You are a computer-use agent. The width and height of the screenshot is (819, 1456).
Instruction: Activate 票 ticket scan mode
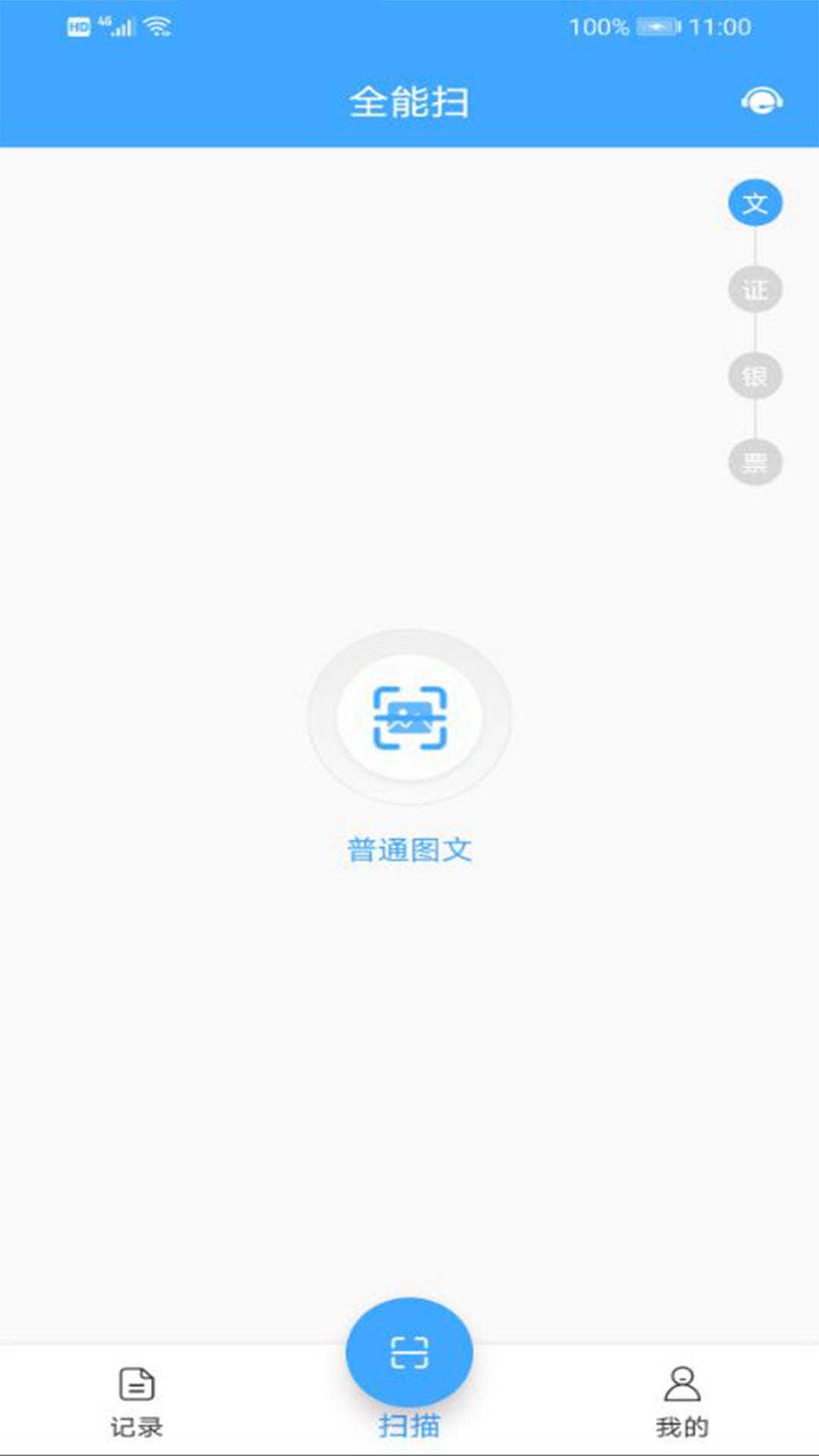point(755,461)
